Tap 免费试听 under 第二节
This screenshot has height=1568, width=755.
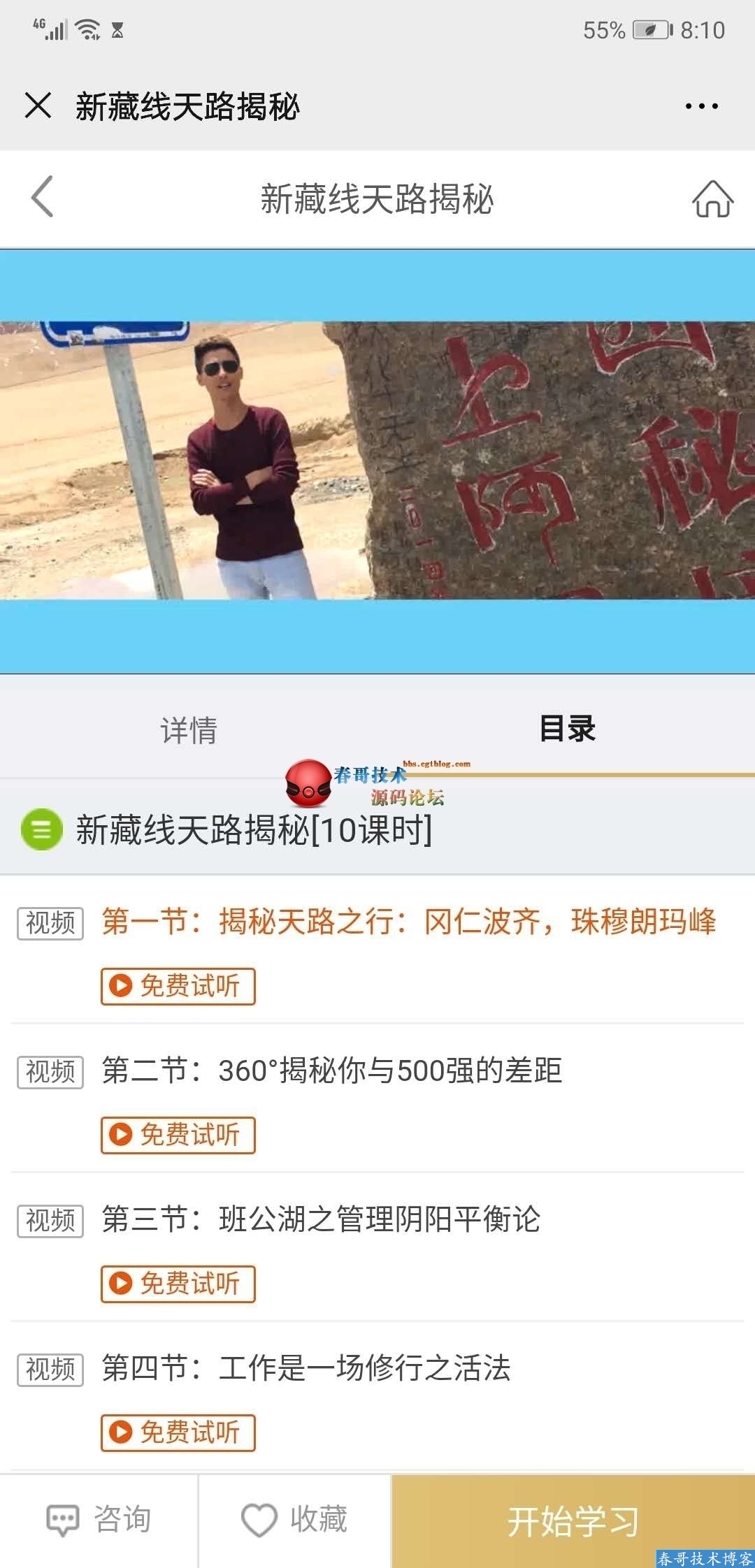coord(178,1135)
